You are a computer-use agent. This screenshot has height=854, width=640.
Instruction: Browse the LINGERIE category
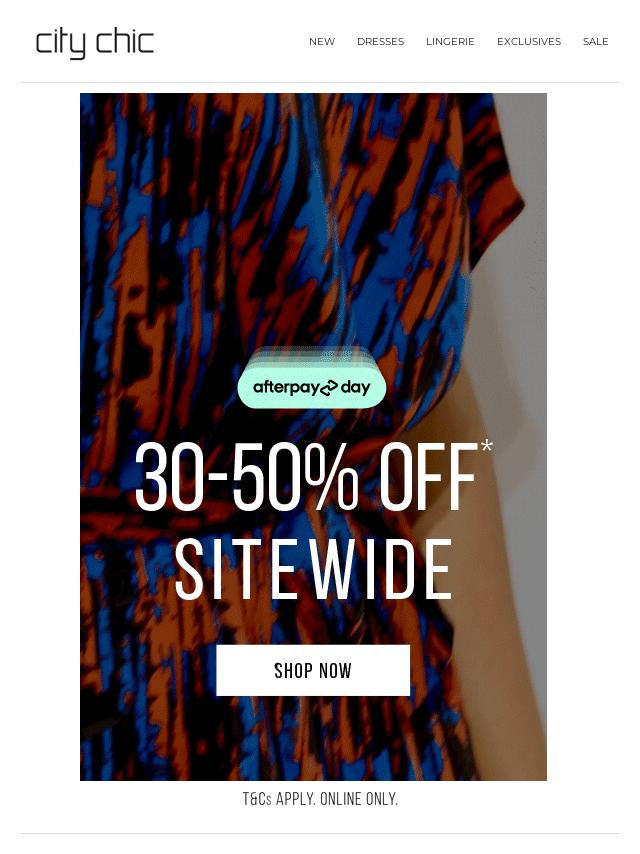450,42
